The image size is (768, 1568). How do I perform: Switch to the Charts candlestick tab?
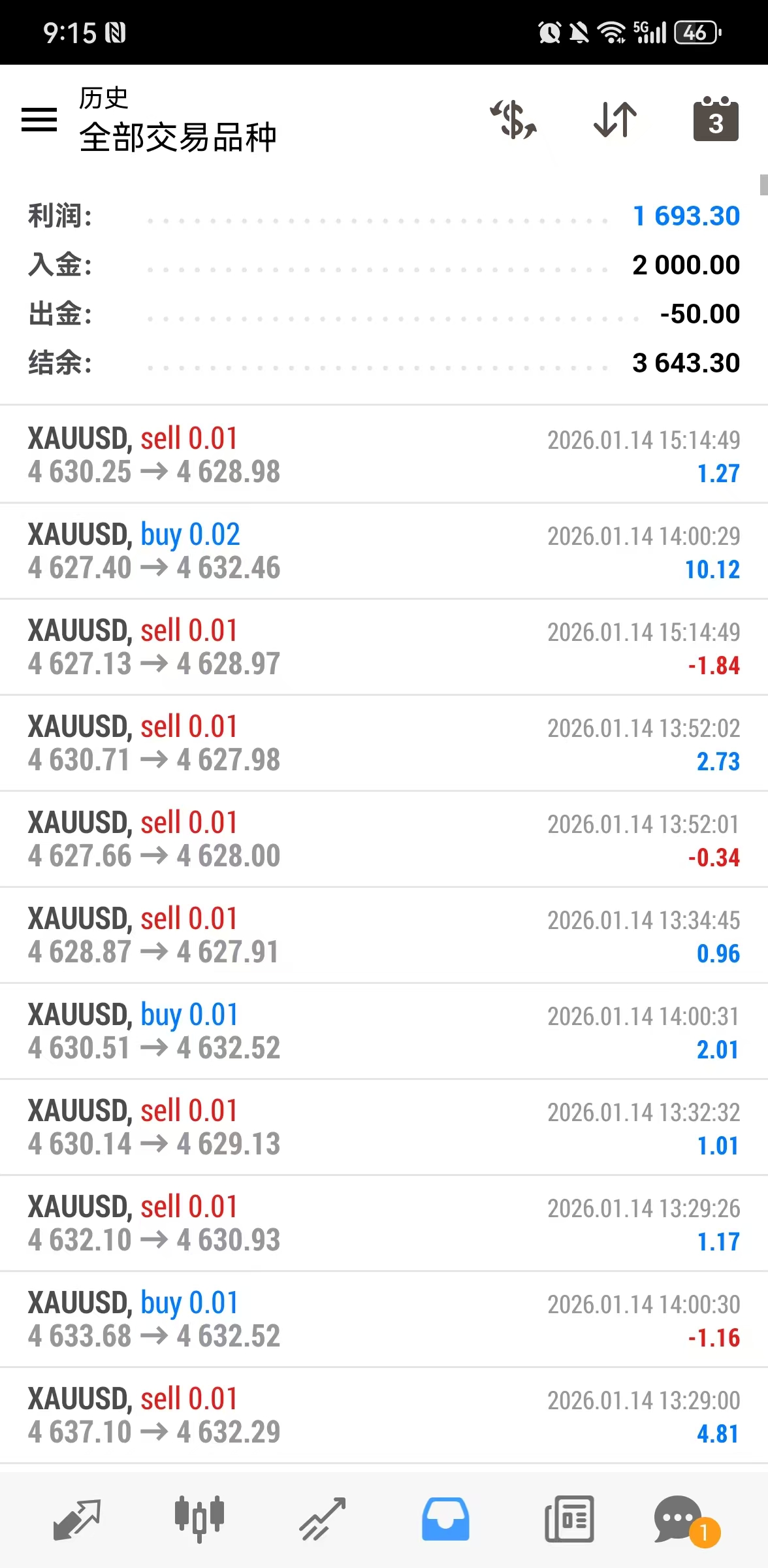pyautogui.click(x=199, y=1520)
